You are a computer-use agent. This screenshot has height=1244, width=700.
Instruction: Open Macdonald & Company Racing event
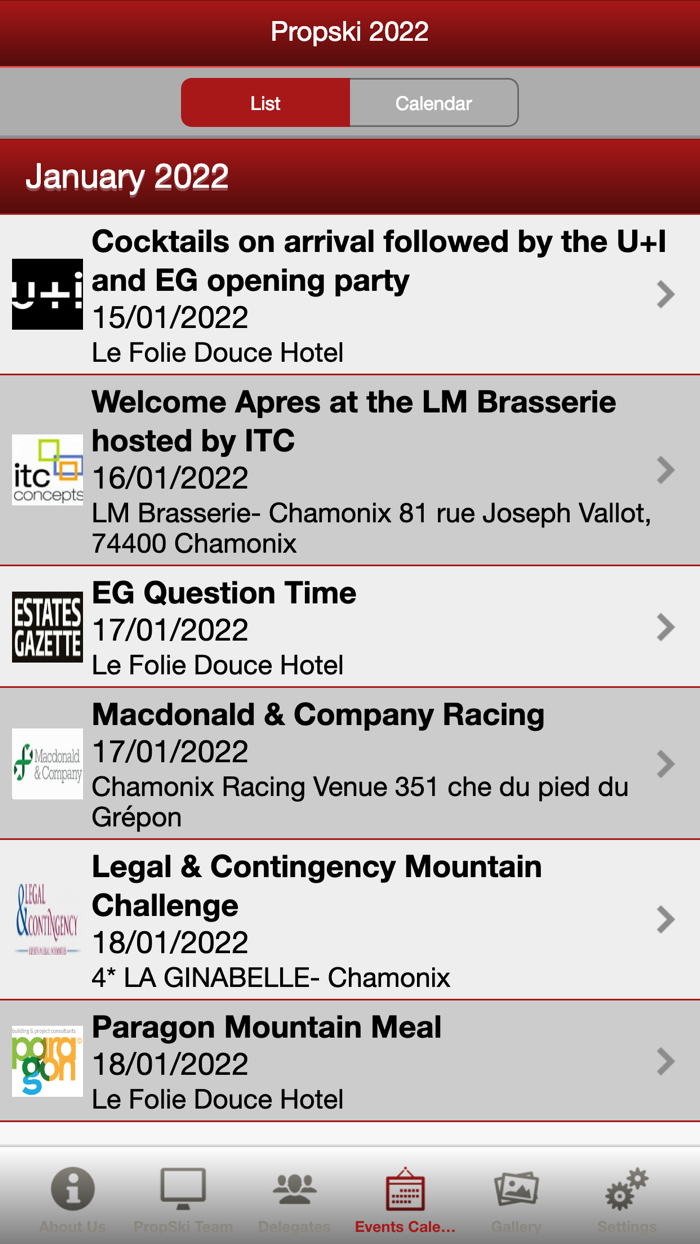click(350, 764)
